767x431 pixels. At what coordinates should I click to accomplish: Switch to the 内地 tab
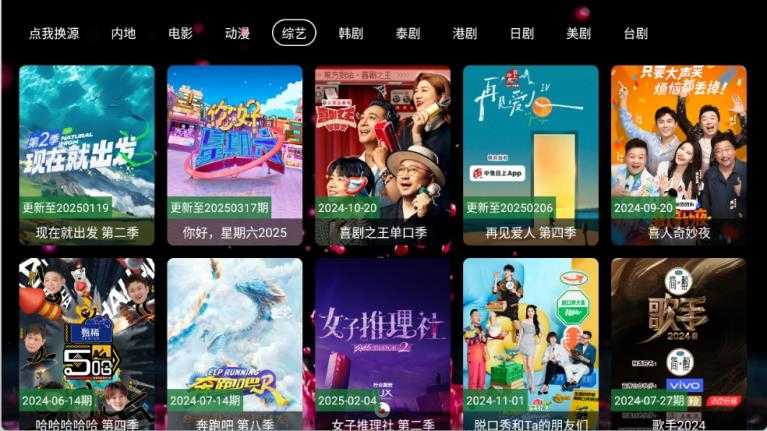tap(123, 33)
